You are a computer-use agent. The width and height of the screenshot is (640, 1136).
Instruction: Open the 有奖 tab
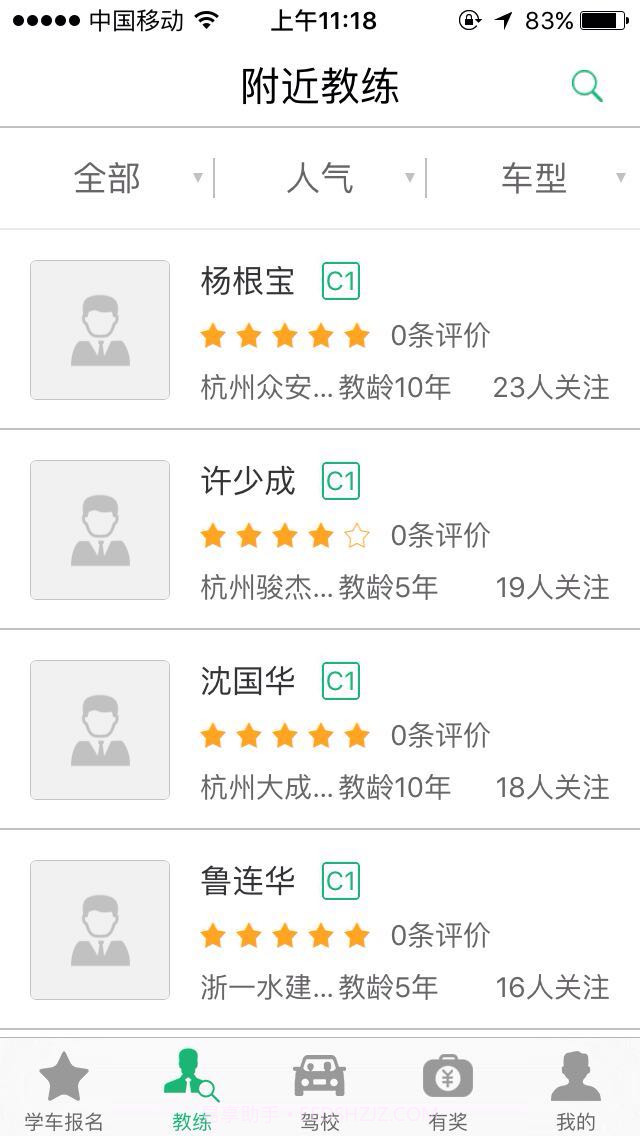tap(448, 1090)
